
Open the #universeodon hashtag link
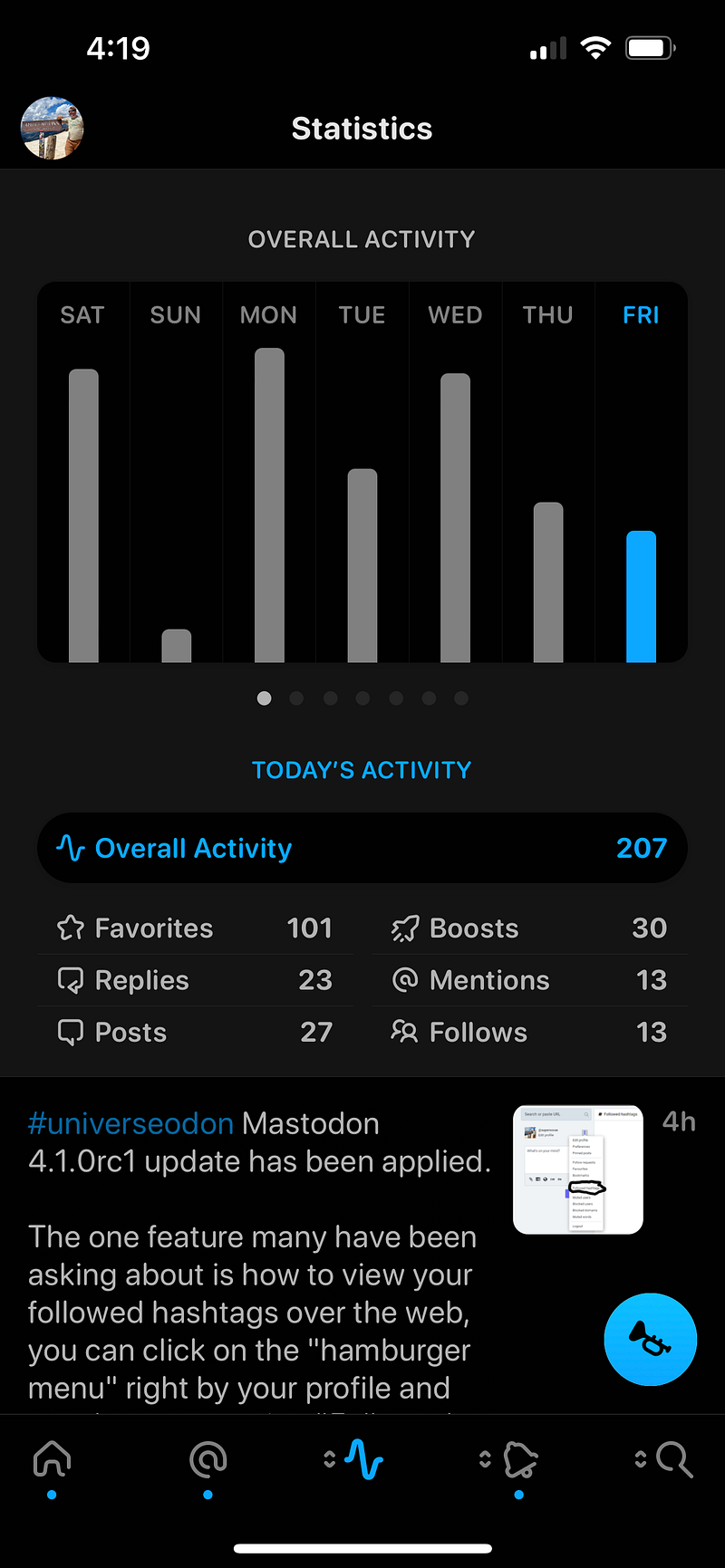[x=131, y=1123]
